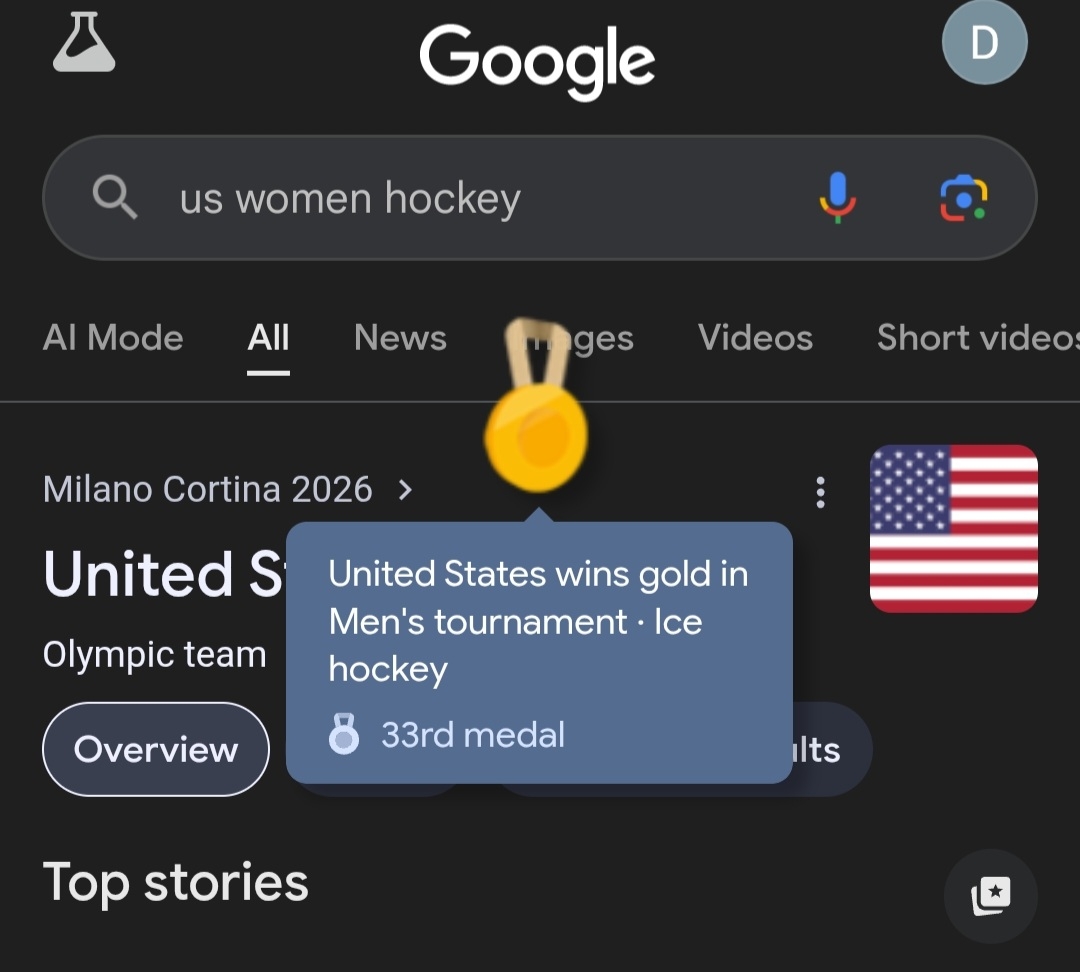This screenshot has width=1080, height=972.
Task: Switch to the News tab
Action: pos(400,338)
